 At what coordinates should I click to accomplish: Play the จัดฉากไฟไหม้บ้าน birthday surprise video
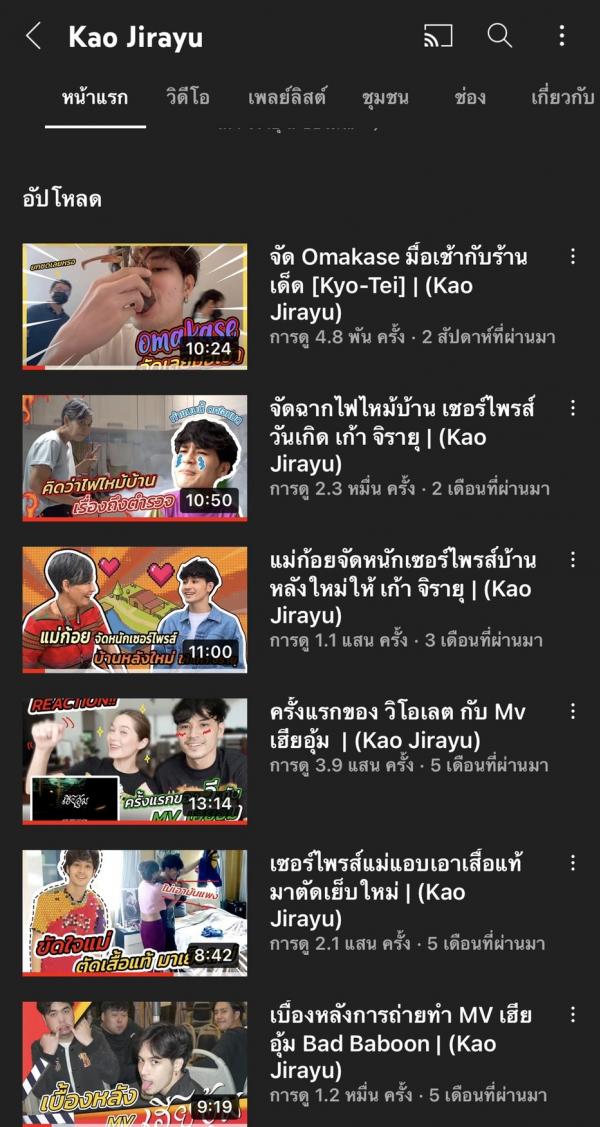tap(134, 458)
